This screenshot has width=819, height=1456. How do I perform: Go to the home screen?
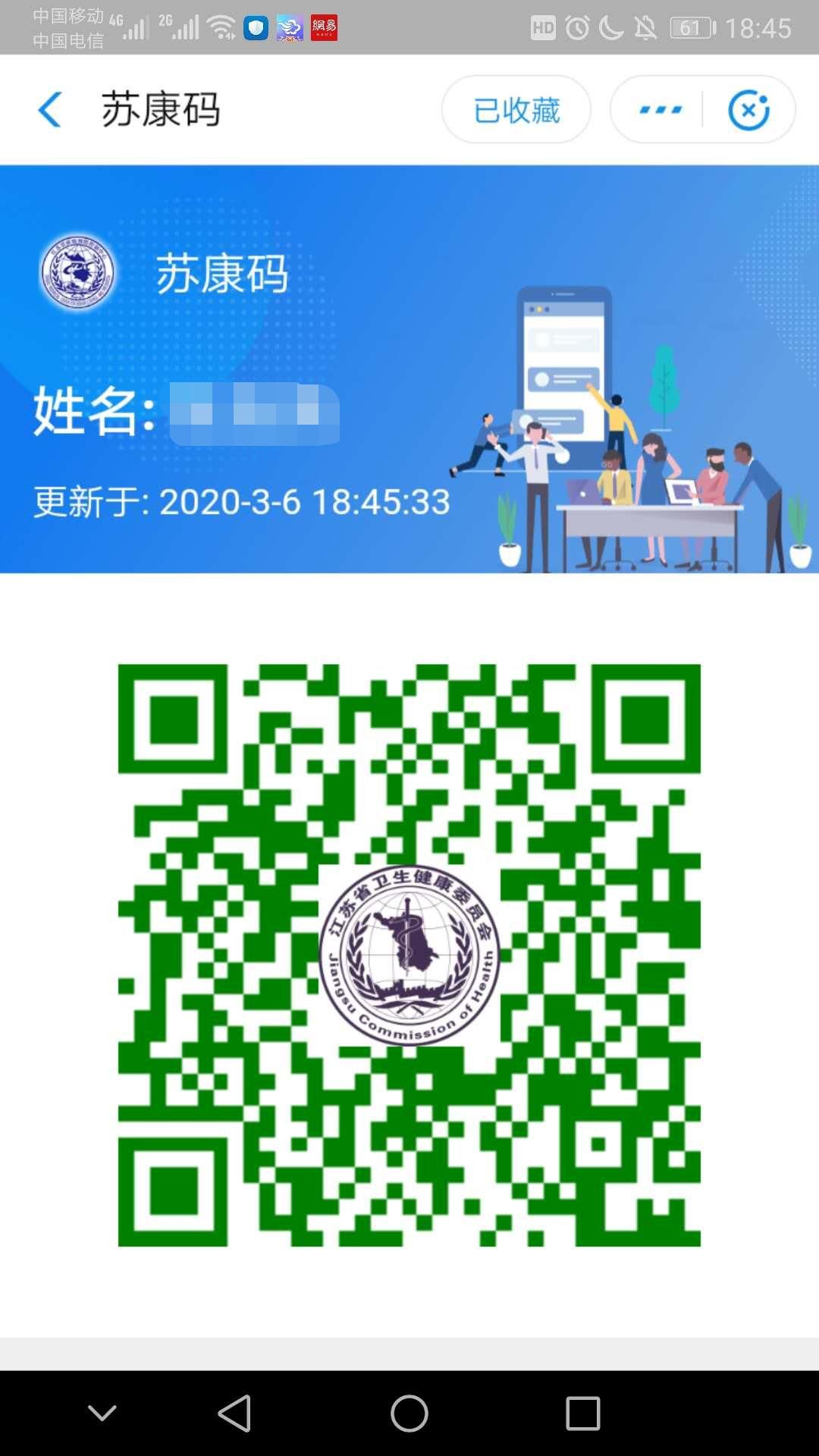409,1414
